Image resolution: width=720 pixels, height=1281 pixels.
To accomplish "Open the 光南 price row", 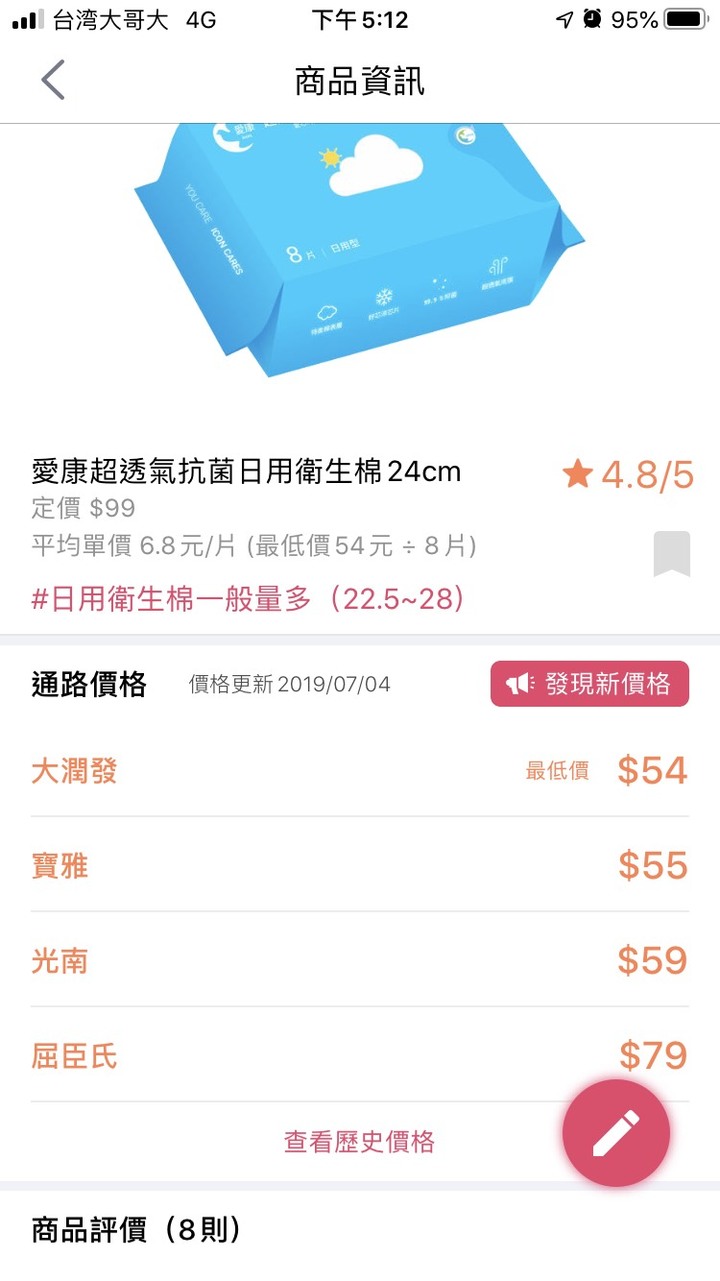I will coord(360,960).
